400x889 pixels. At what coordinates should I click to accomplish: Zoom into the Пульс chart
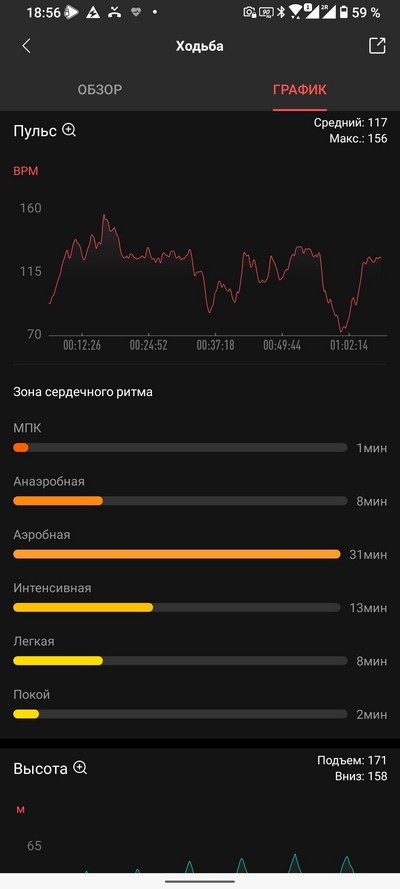69,130
